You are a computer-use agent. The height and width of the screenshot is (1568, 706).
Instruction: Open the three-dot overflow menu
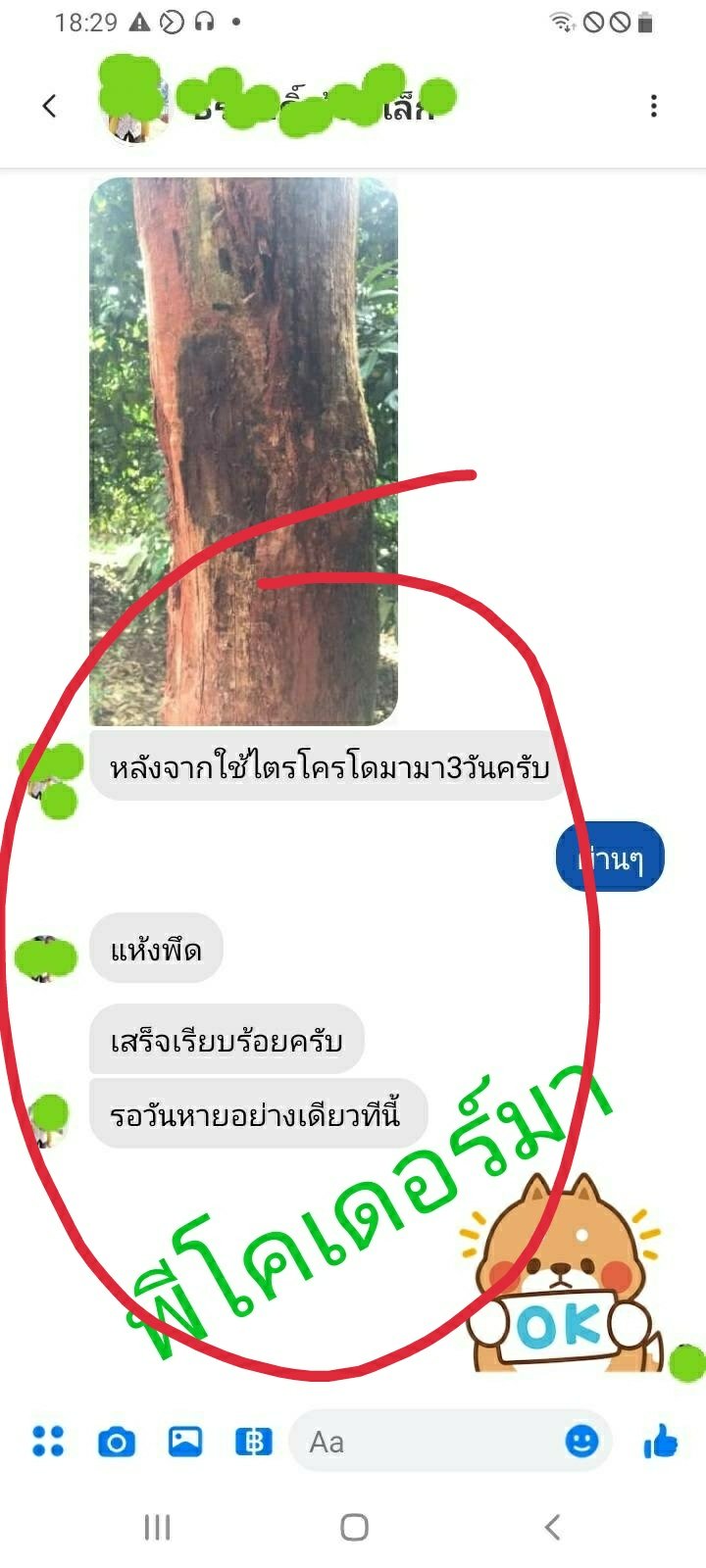click(654, 106)
